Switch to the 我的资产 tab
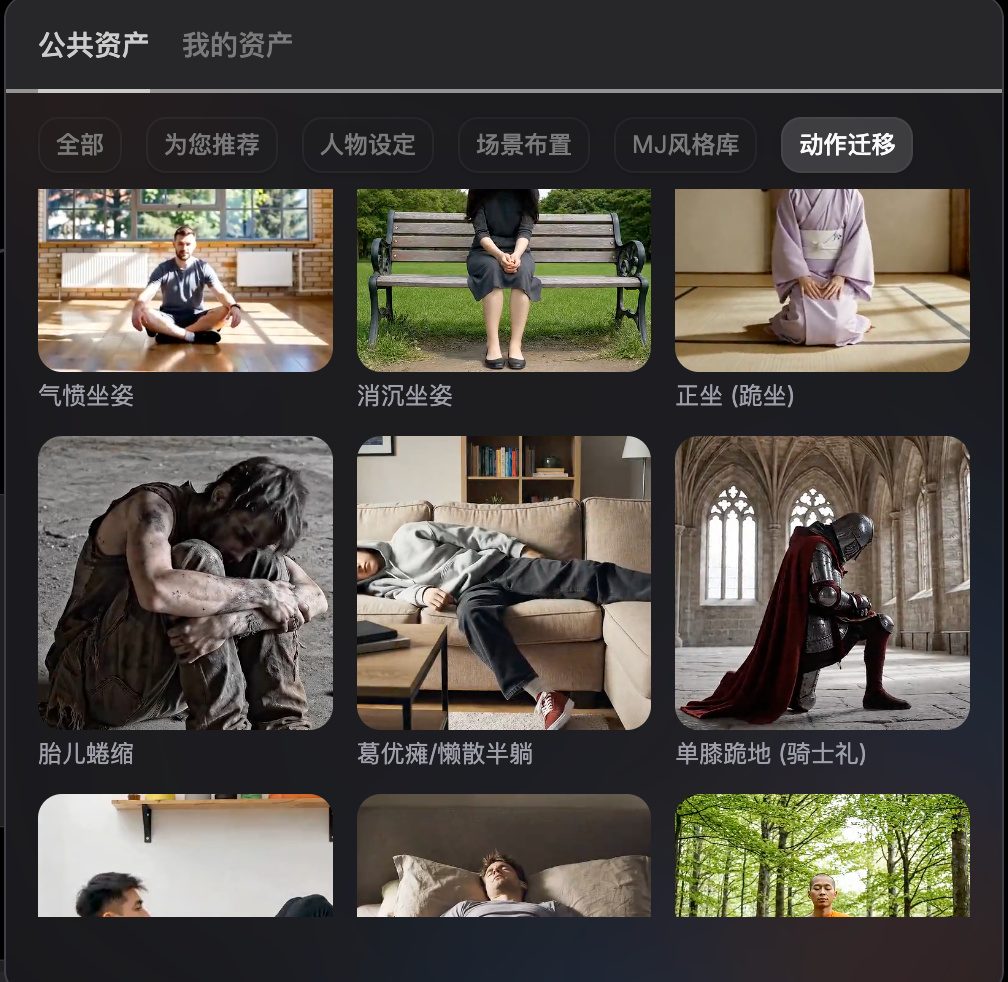The width and height of the screenshot is (1008, 982). [237, 45]
